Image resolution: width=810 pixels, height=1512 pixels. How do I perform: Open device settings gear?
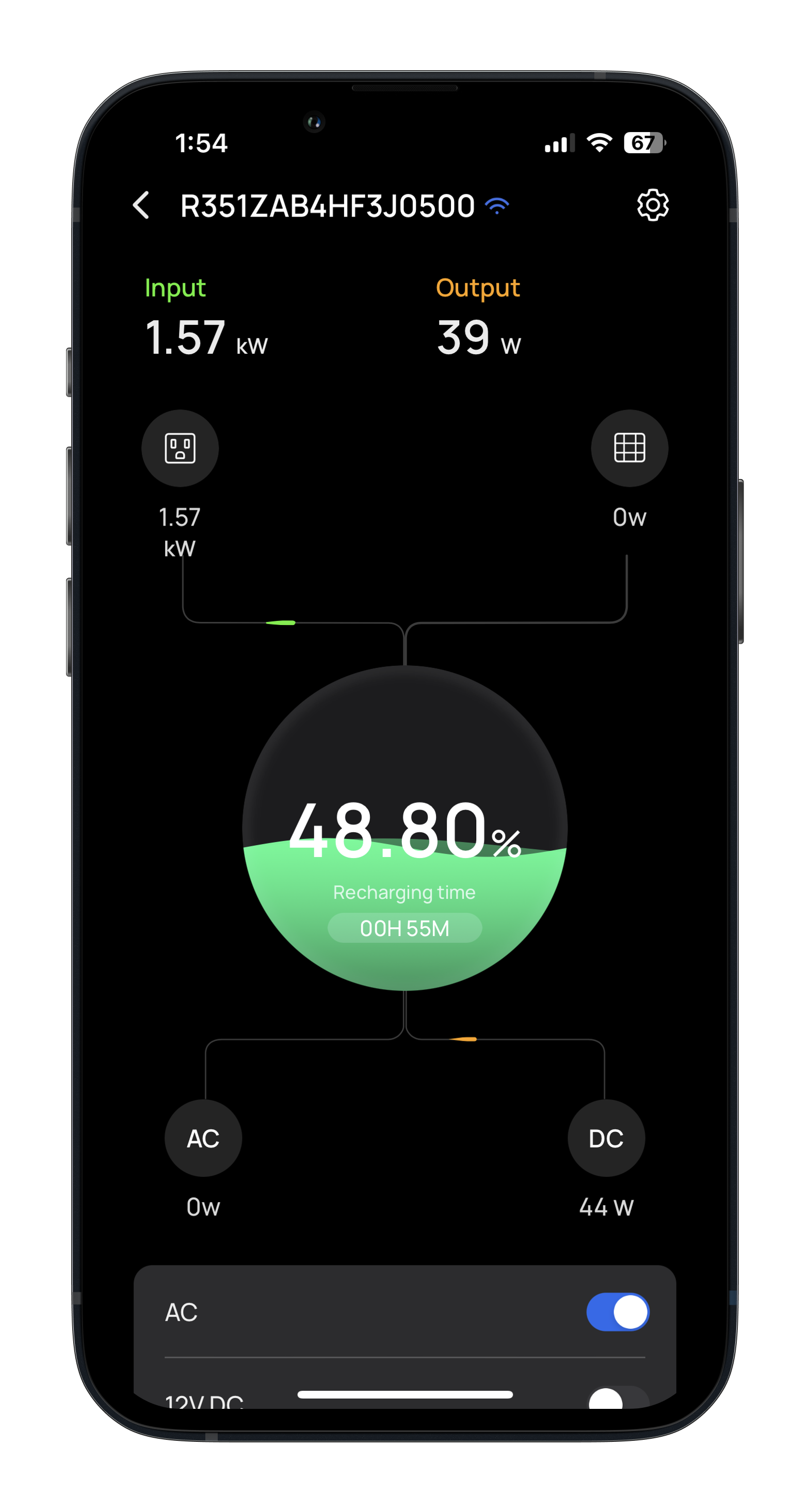(x=653, y=205)
